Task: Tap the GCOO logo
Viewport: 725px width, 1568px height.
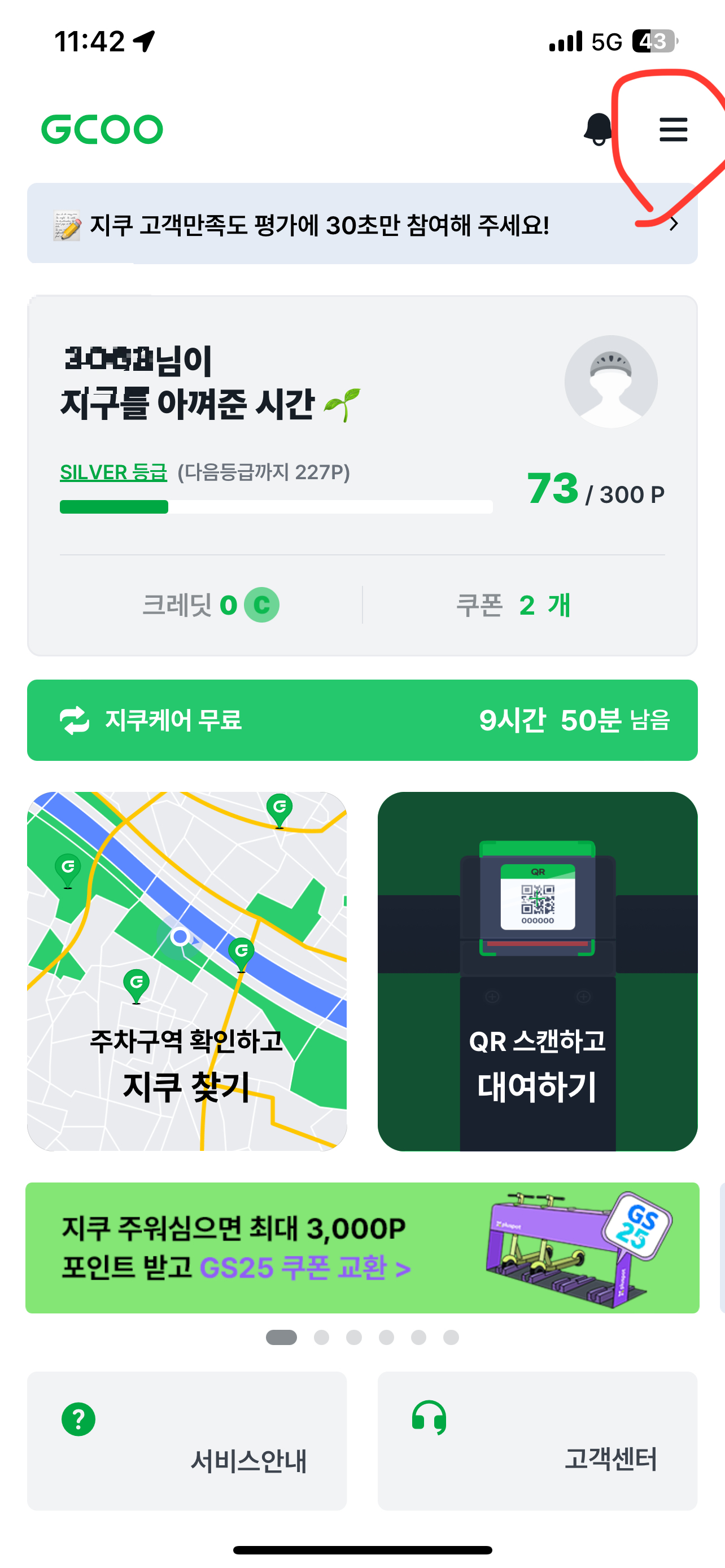Action: click(x=101, y=129)
